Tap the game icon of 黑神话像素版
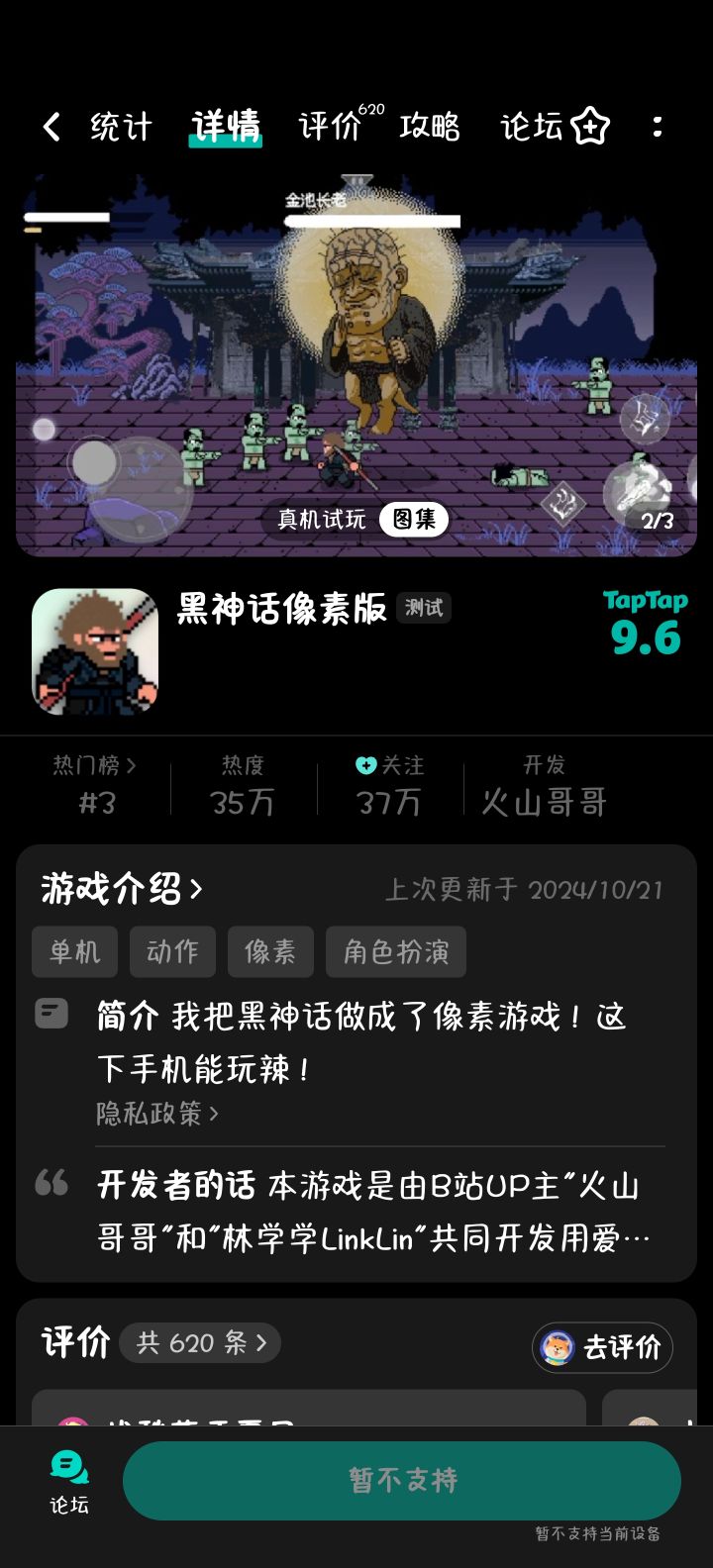The height and width of the screenshot is (1568, 713). pos(94,650)
